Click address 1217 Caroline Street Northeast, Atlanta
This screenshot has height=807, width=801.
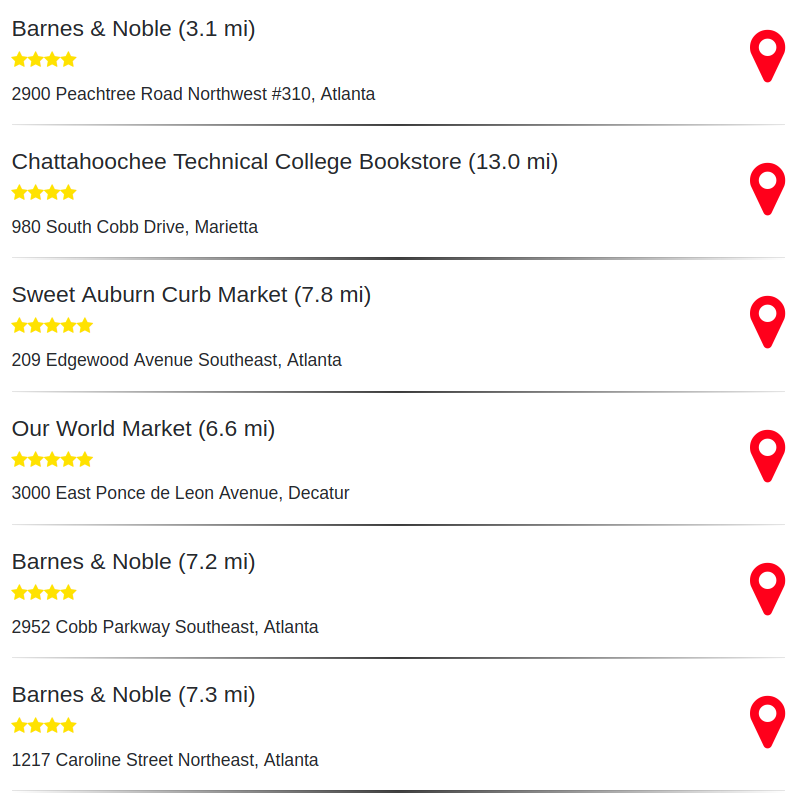click(164, 759)
